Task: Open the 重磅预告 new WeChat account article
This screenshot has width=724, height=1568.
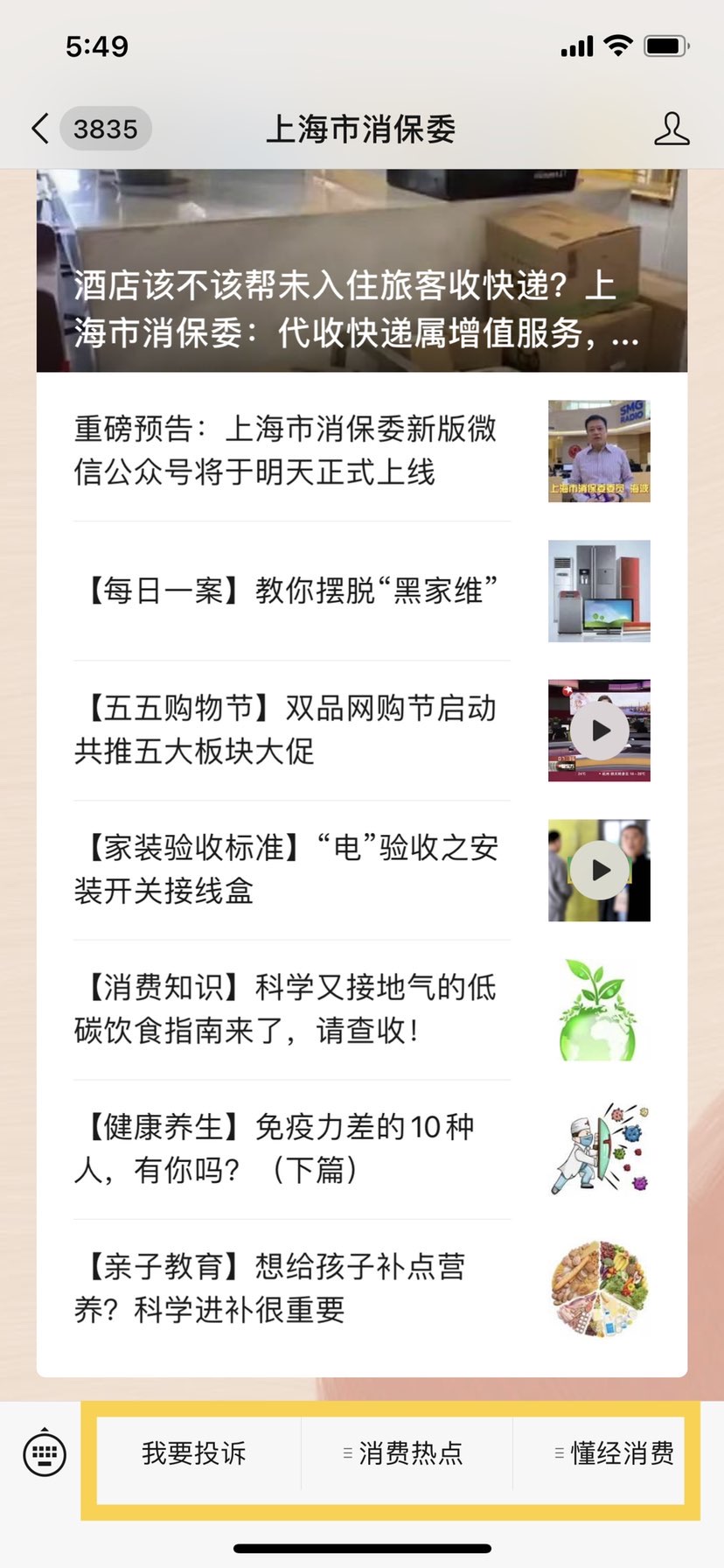Action: [x=362, y=451]
